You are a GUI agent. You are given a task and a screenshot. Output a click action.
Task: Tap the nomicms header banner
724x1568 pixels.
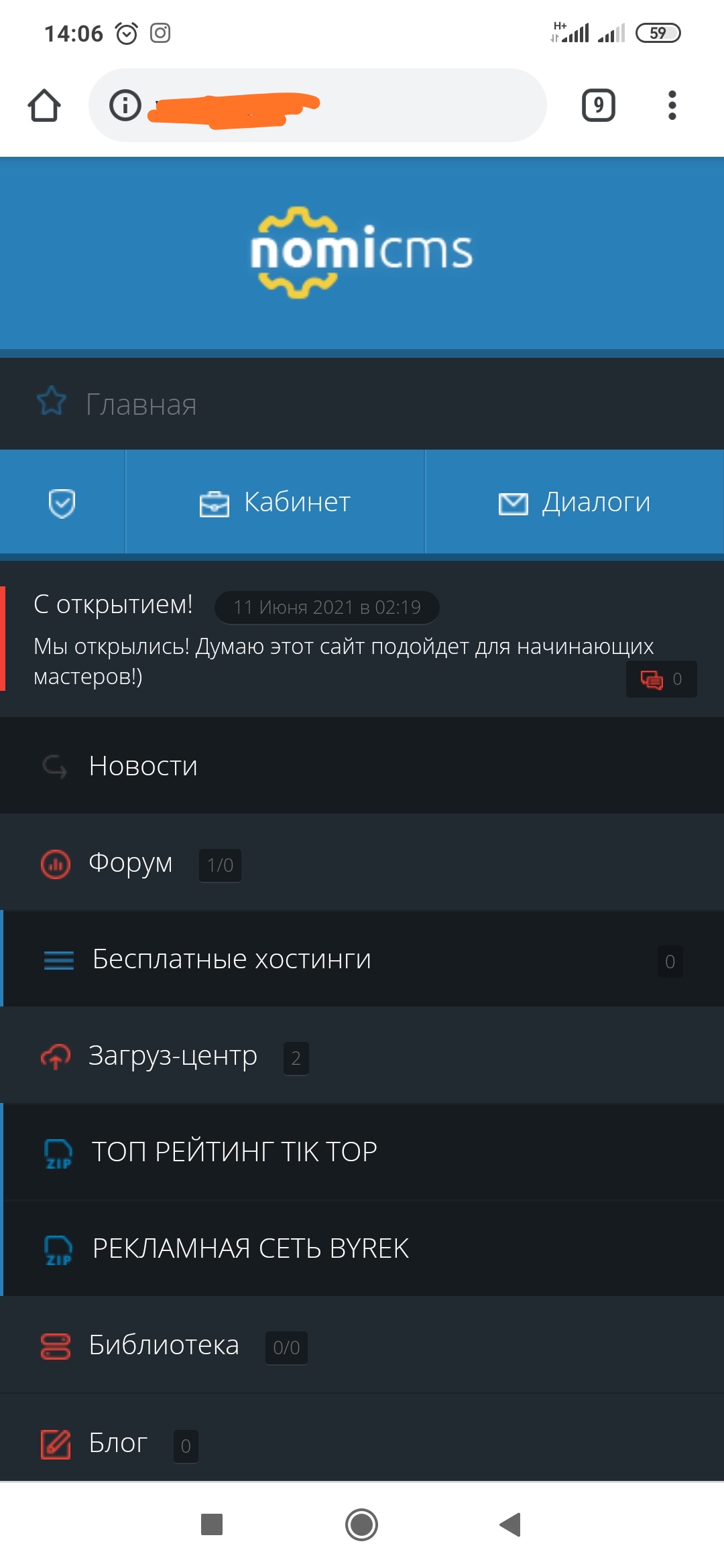coord(362,252)
